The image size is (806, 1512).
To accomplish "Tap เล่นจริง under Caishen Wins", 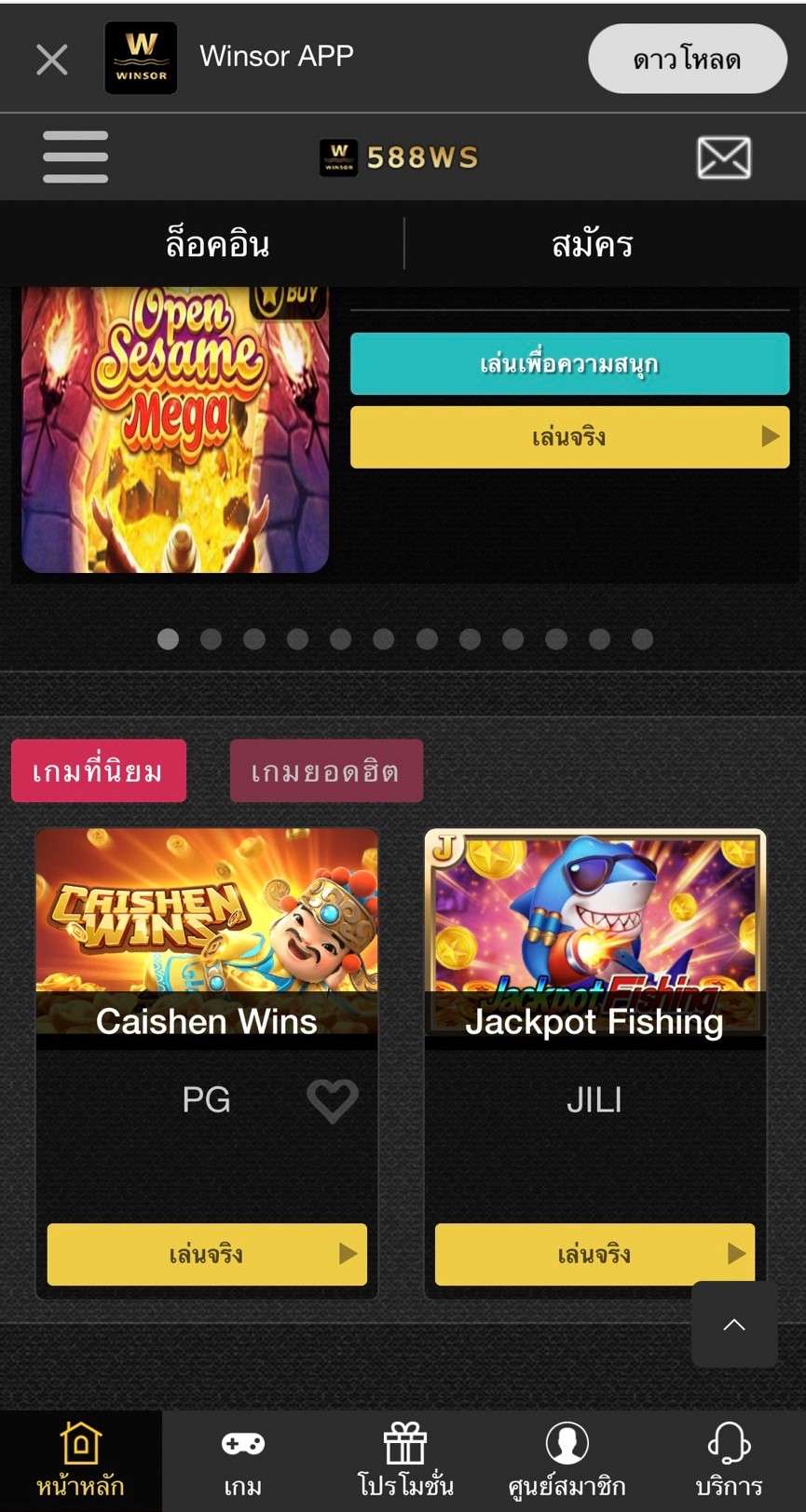I will 207,1254.
